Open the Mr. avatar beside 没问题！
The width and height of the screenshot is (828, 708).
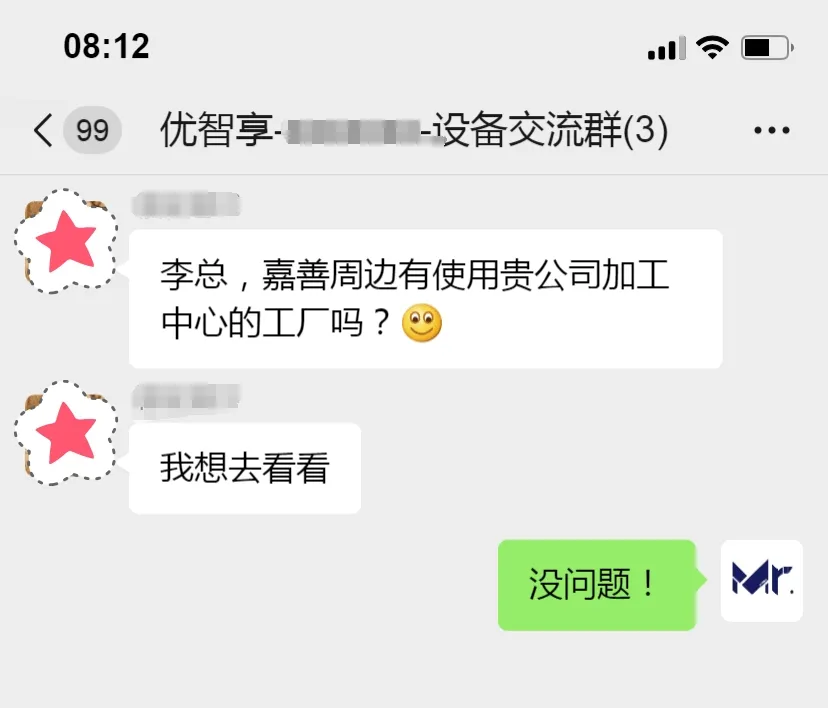coord(761,581)
